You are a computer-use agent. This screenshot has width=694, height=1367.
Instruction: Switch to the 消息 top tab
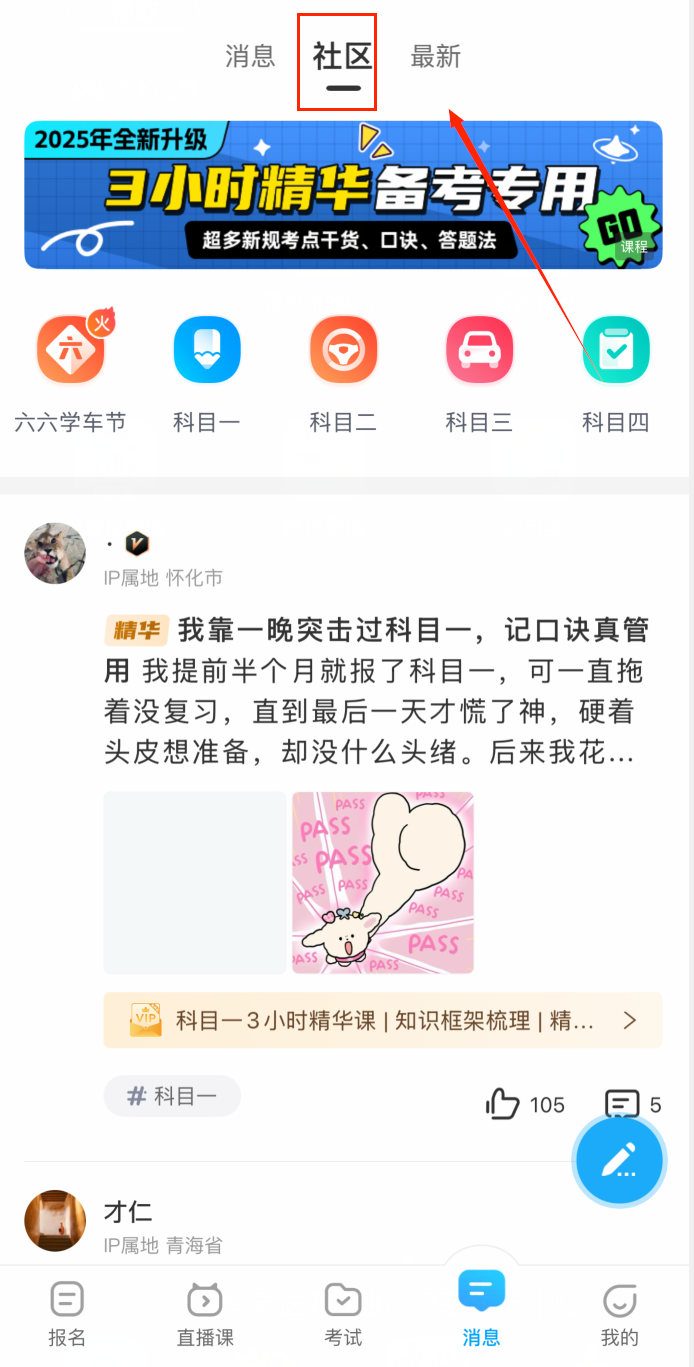[x=250, y=56]
